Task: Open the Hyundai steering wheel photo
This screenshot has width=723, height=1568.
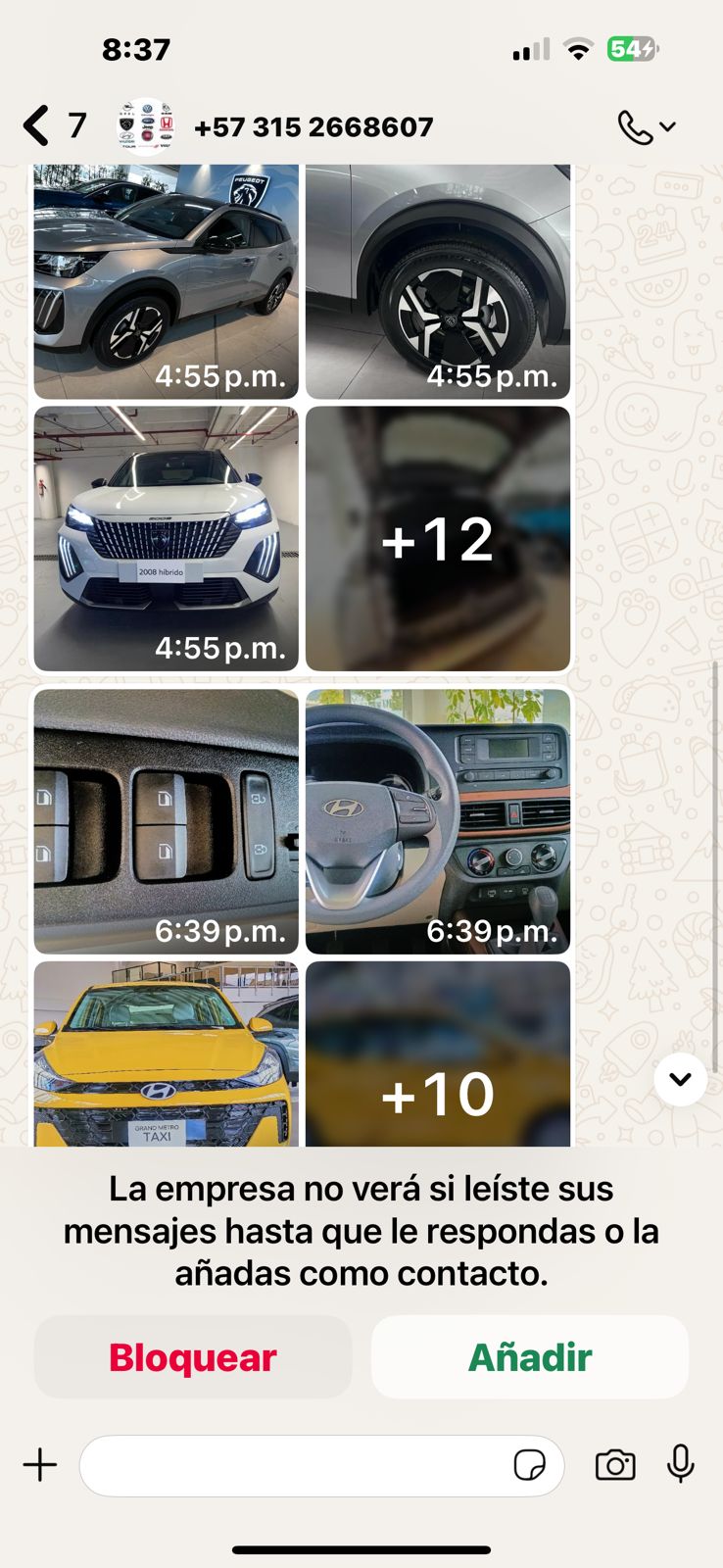Action: click(x=437, y=820)
